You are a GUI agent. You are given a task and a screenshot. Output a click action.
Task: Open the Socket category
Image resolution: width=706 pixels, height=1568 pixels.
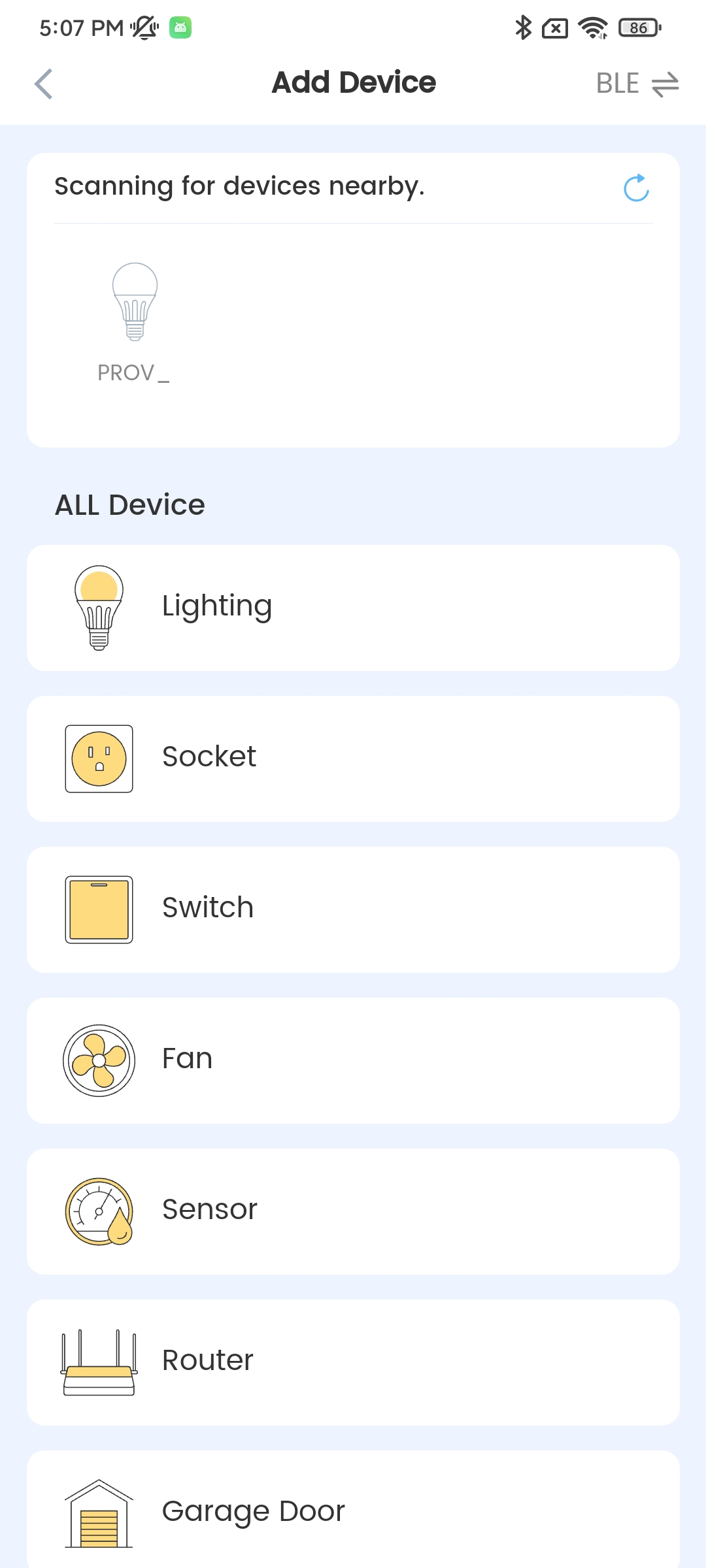(x=353, y=757)
